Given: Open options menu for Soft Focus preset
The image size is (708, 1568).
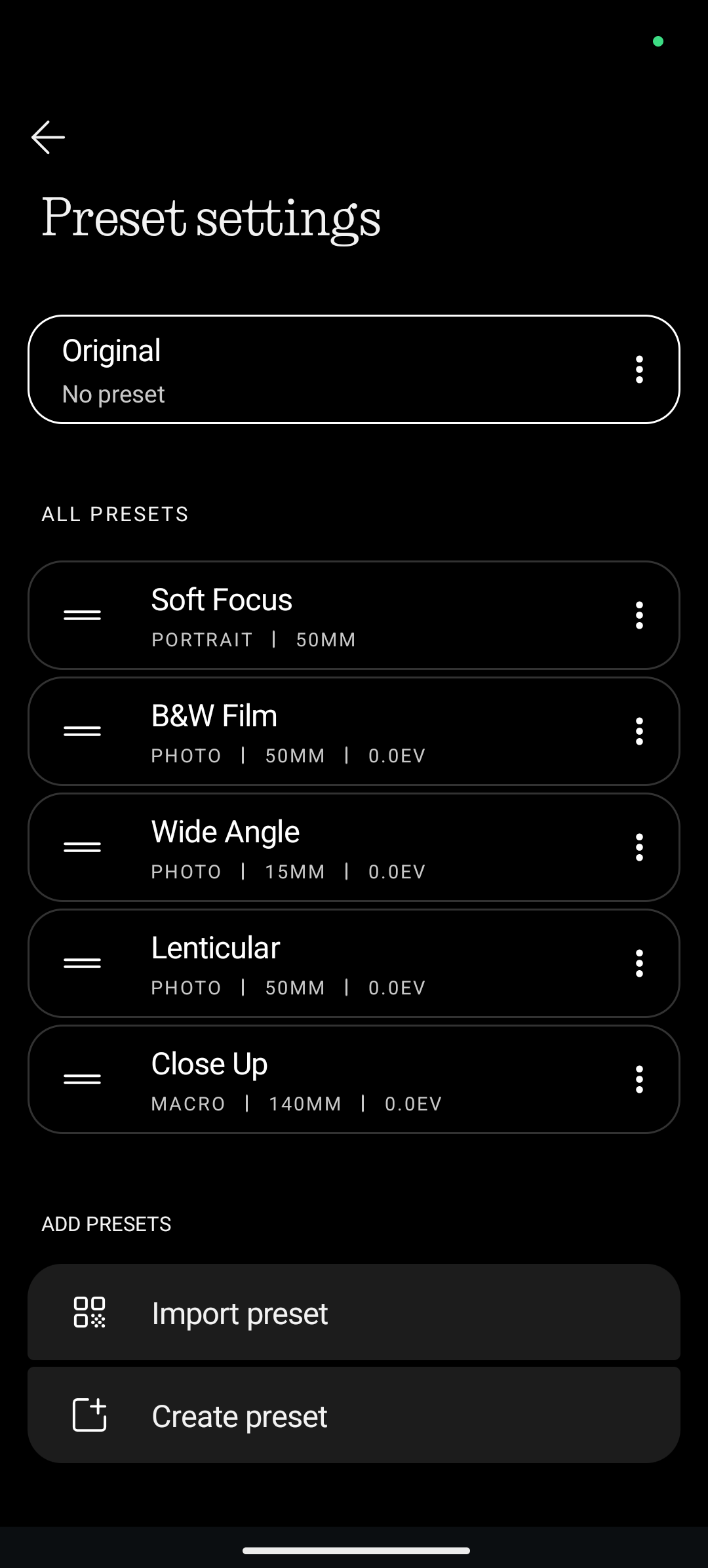Looking at the screenshot, I should [639, 615].
